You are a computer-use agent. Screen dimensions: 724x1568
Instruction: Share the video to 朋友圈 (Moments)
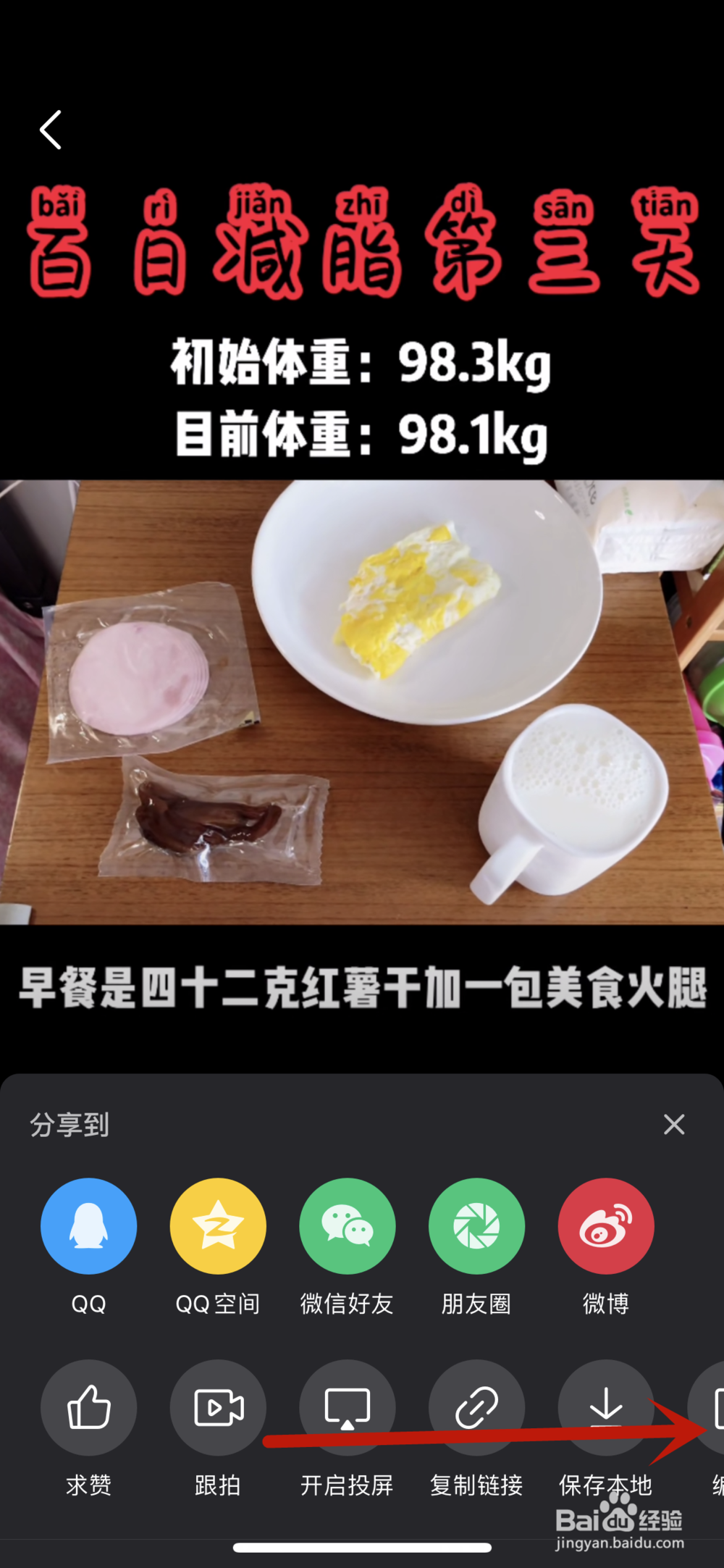(476, 1225)
